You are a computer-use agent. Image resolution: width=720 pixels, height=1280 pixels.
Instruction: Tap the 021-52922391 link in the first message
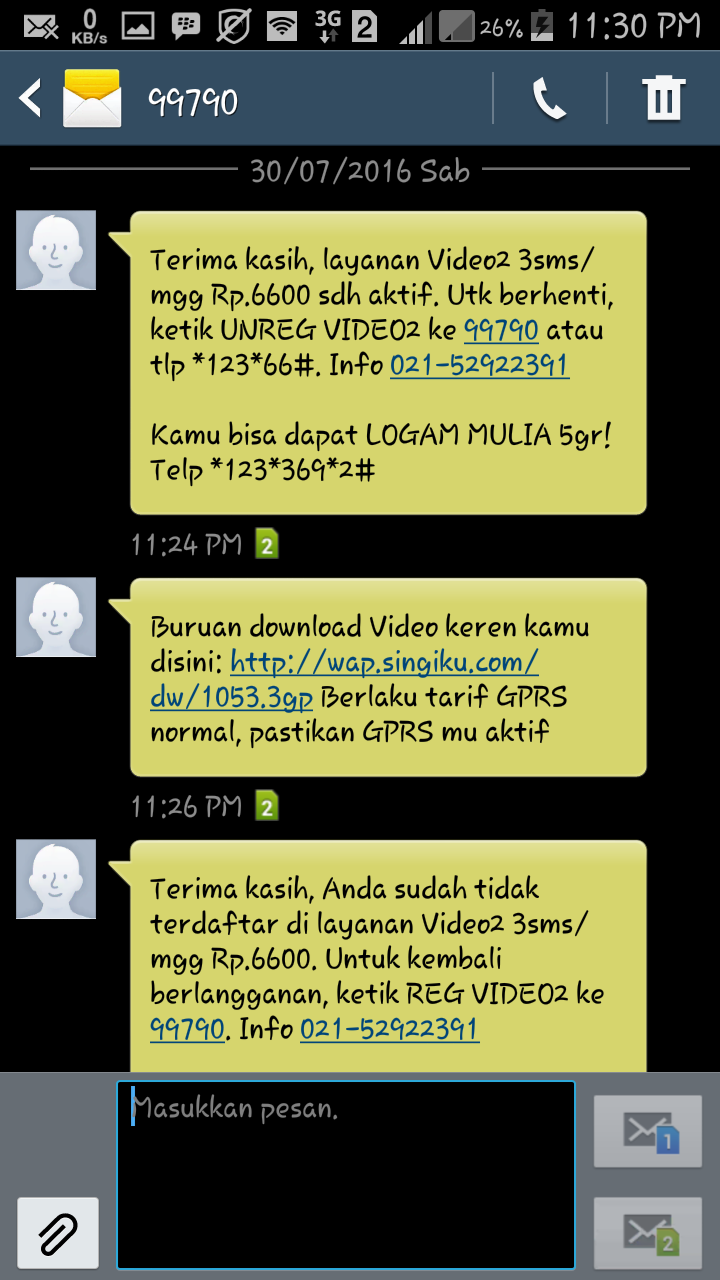tap(479, 365)
